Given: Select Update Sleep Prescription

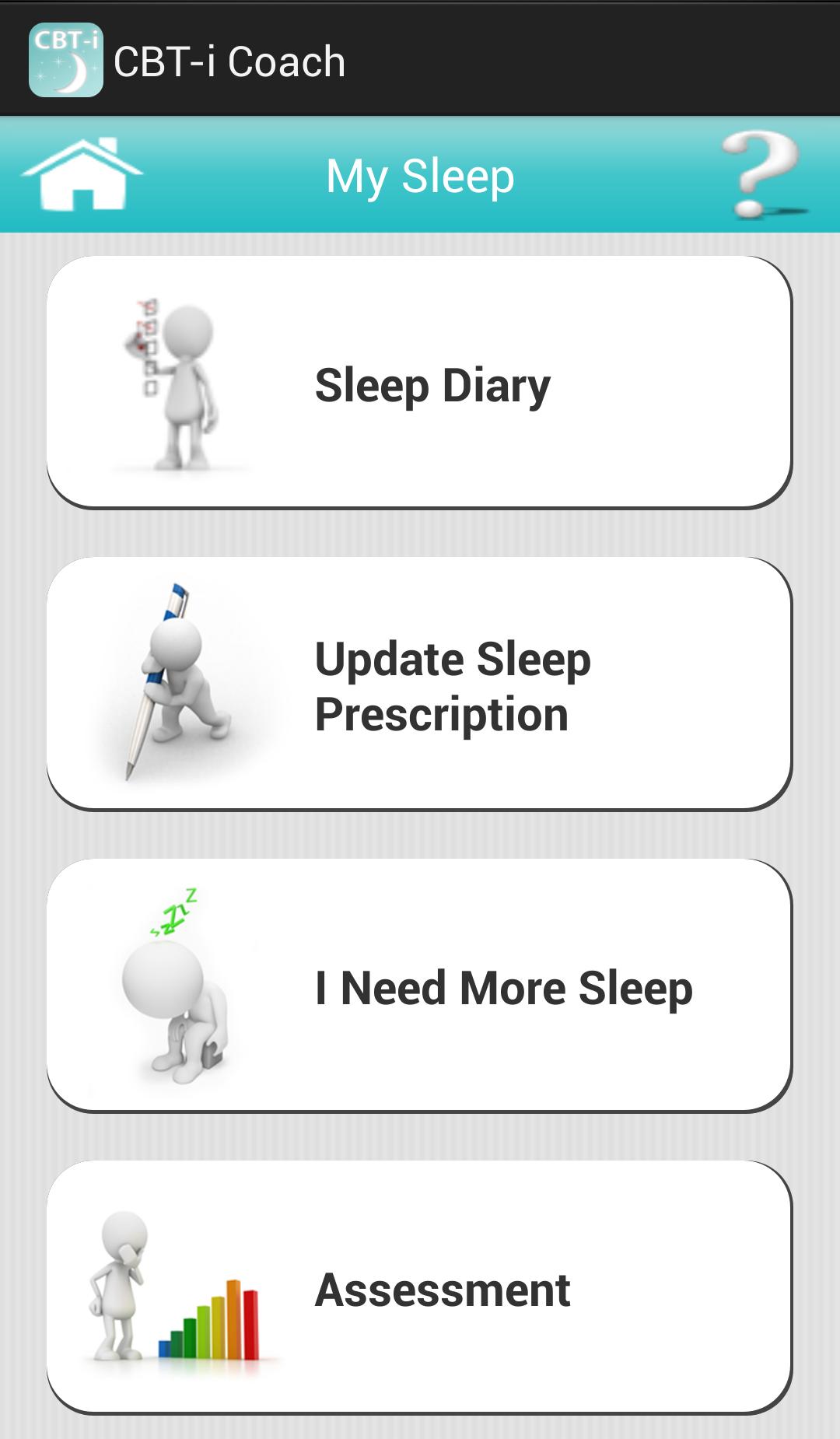Looking at the screenshot, I should [x=419, y=684].
